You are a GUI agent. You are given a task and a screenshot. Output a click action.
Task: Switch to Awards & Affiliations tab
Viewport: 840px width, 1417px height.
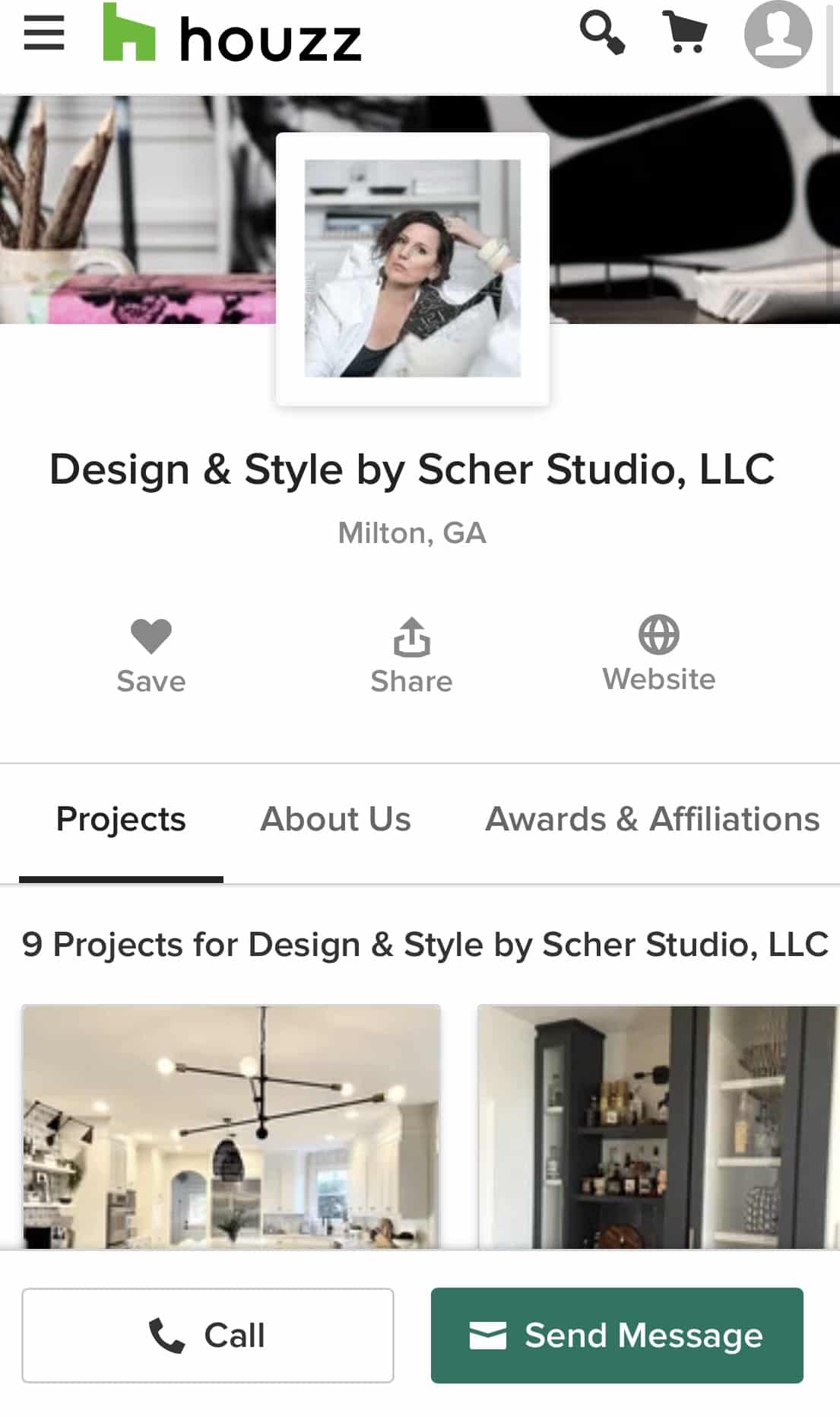(x=652, y=819)
